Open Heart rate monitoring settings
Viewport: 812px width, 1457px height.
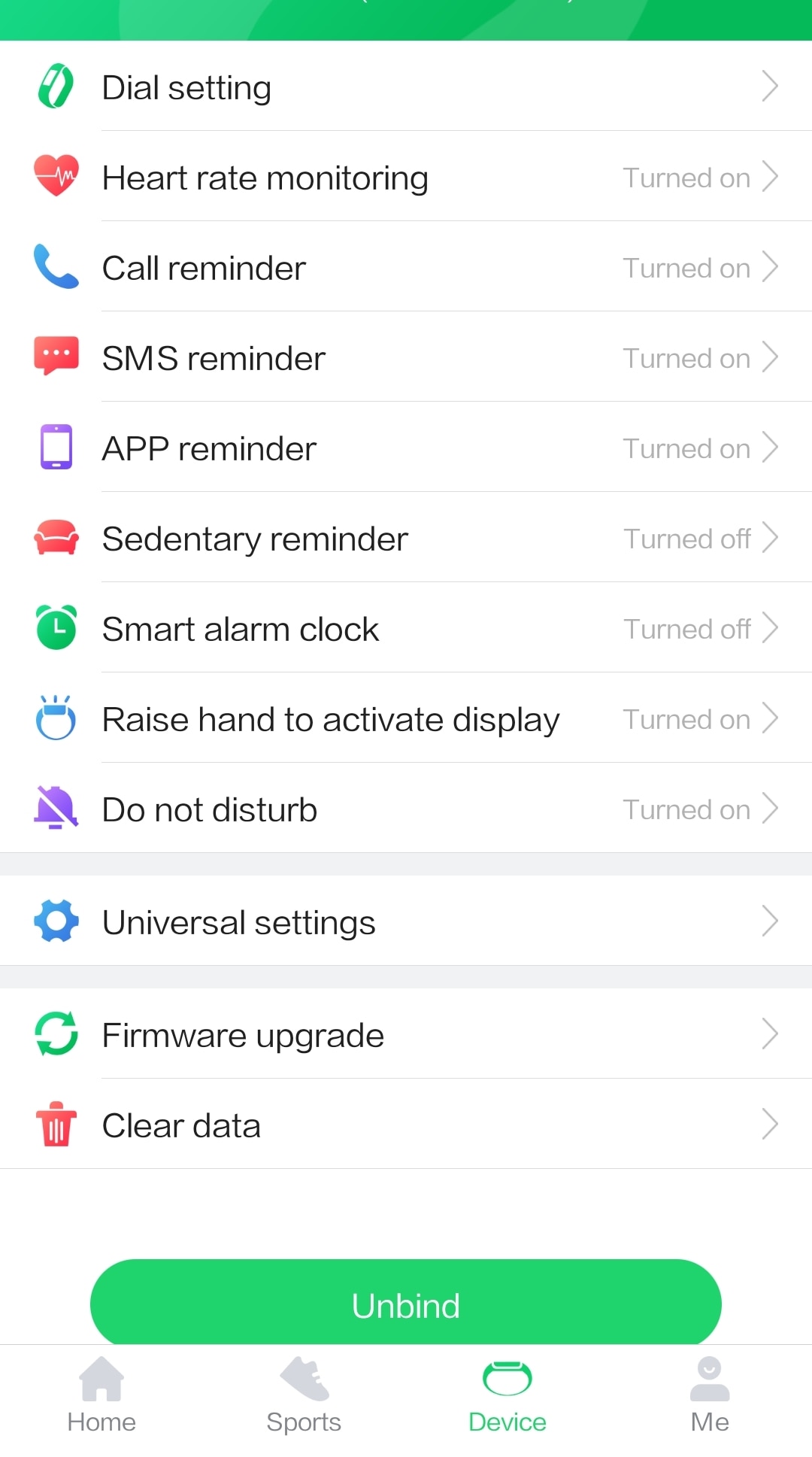click(x=406, y=176)
